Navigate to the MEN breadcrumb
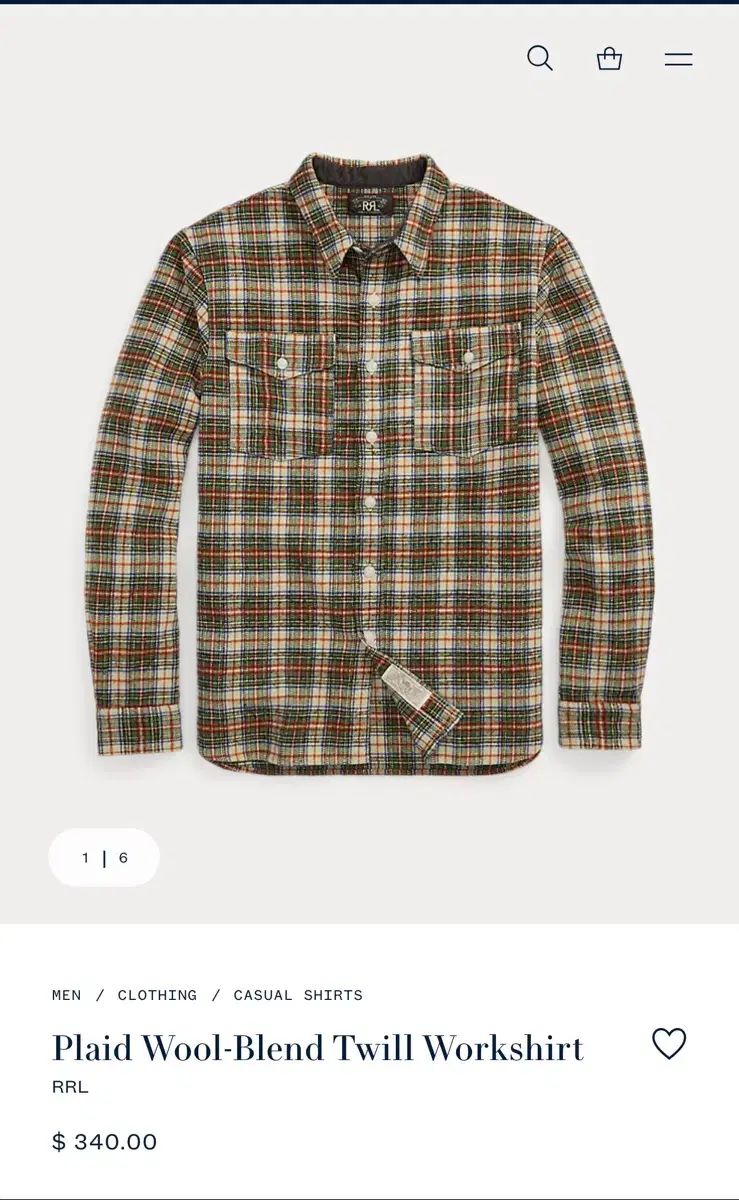The height and width of the screenshot is (1200, 739). coord(67,995)
